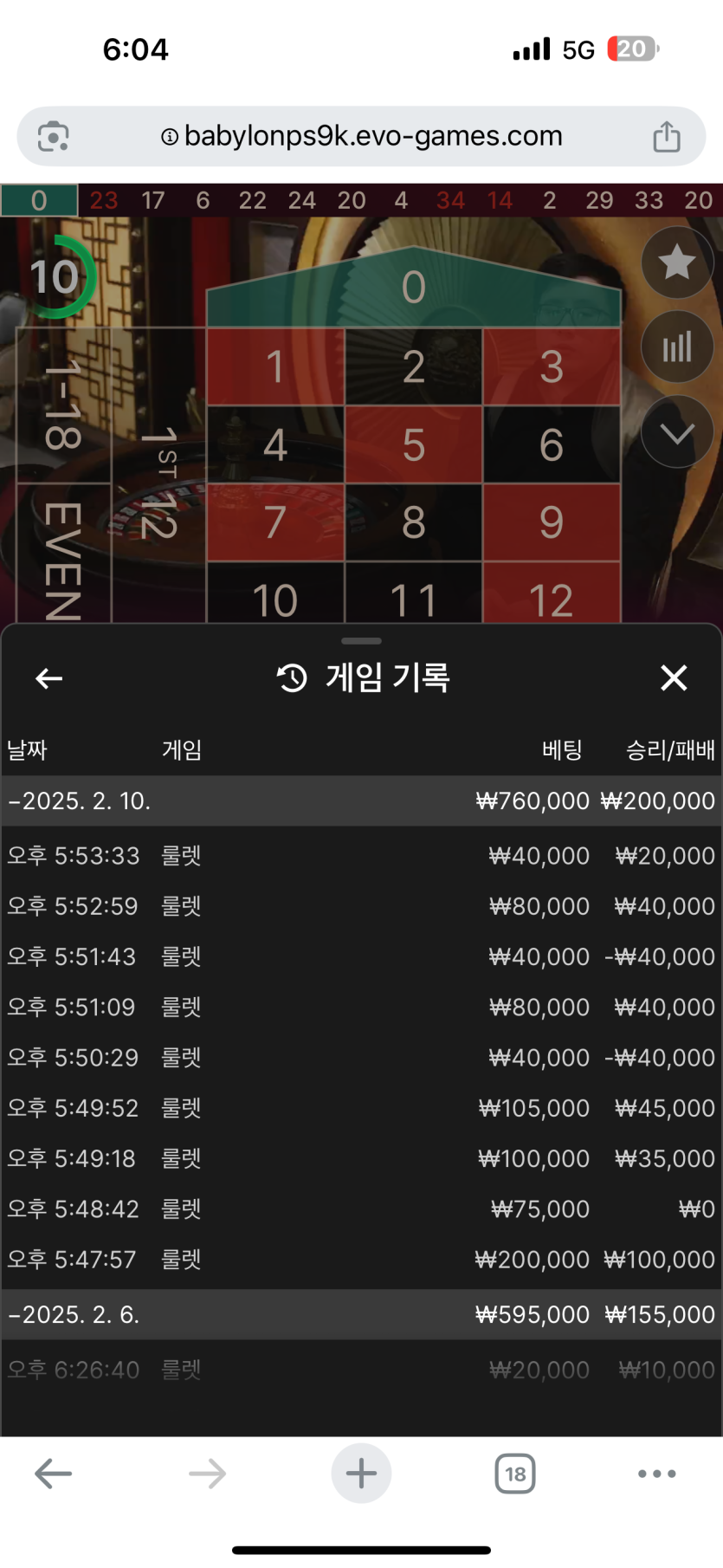Open the 오후 5:48:42 룰렛 record
723x1568 pixels.
click(361, 1208)
